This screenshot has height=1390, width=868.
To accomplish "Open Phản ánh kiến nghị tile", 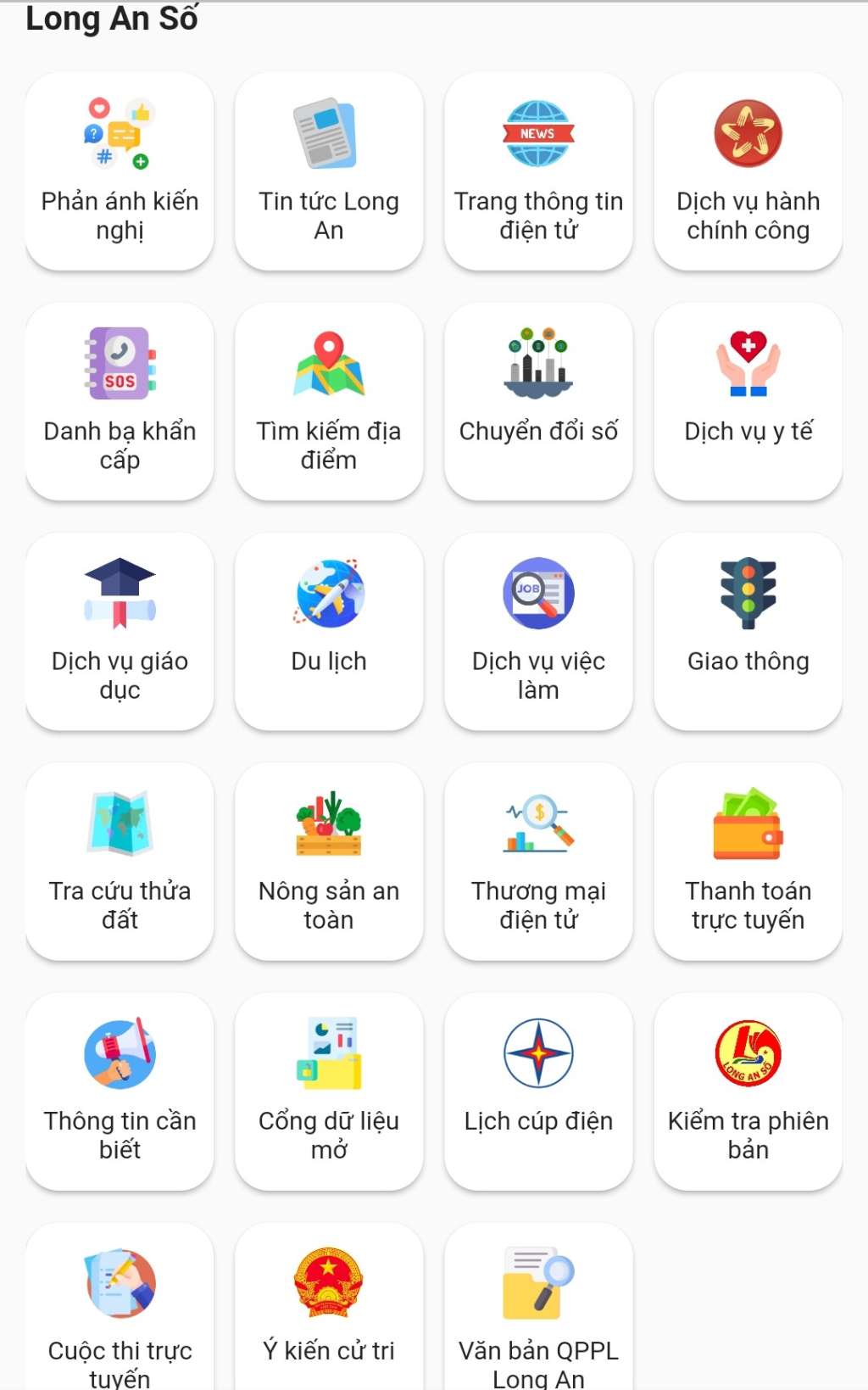I will click(120, 172).
